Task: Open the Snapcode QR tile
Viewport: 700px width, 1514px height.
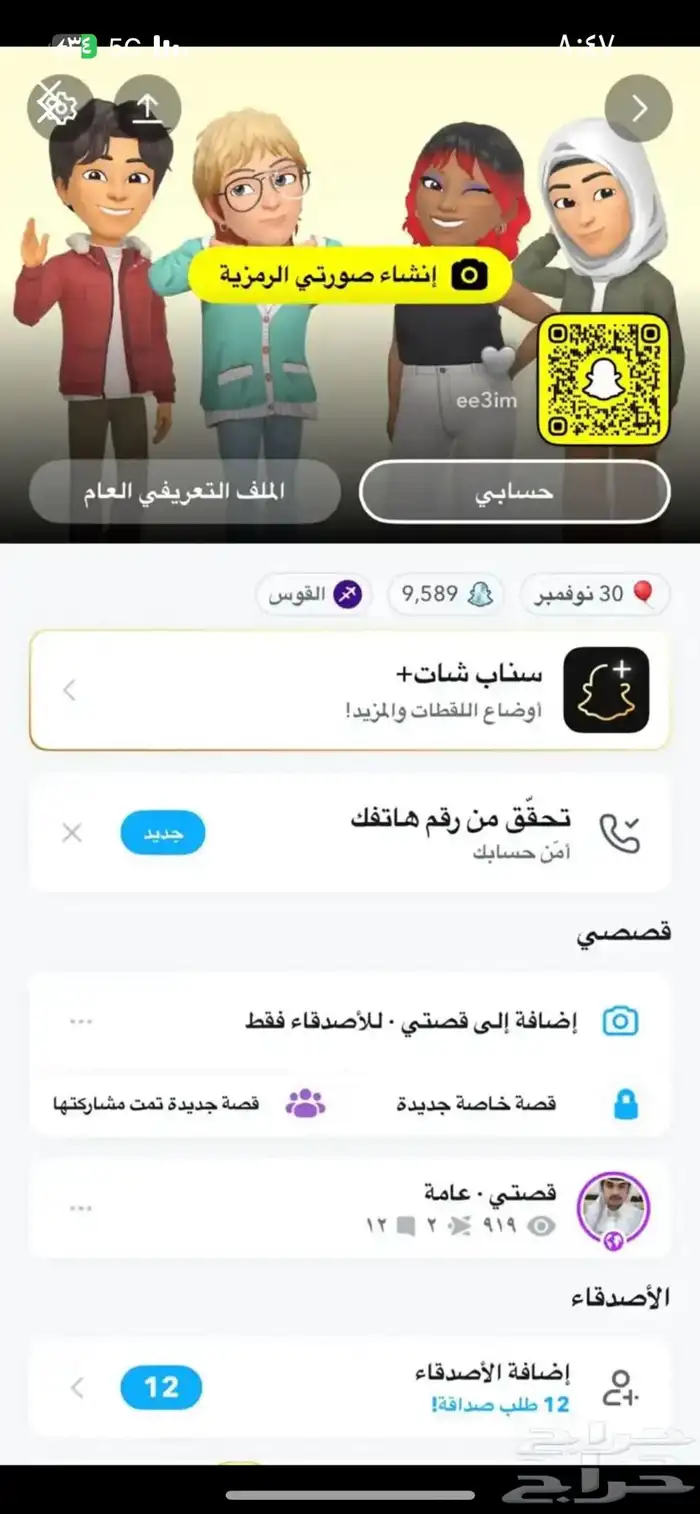Action: pyautogui.click(x=603, y=379)
